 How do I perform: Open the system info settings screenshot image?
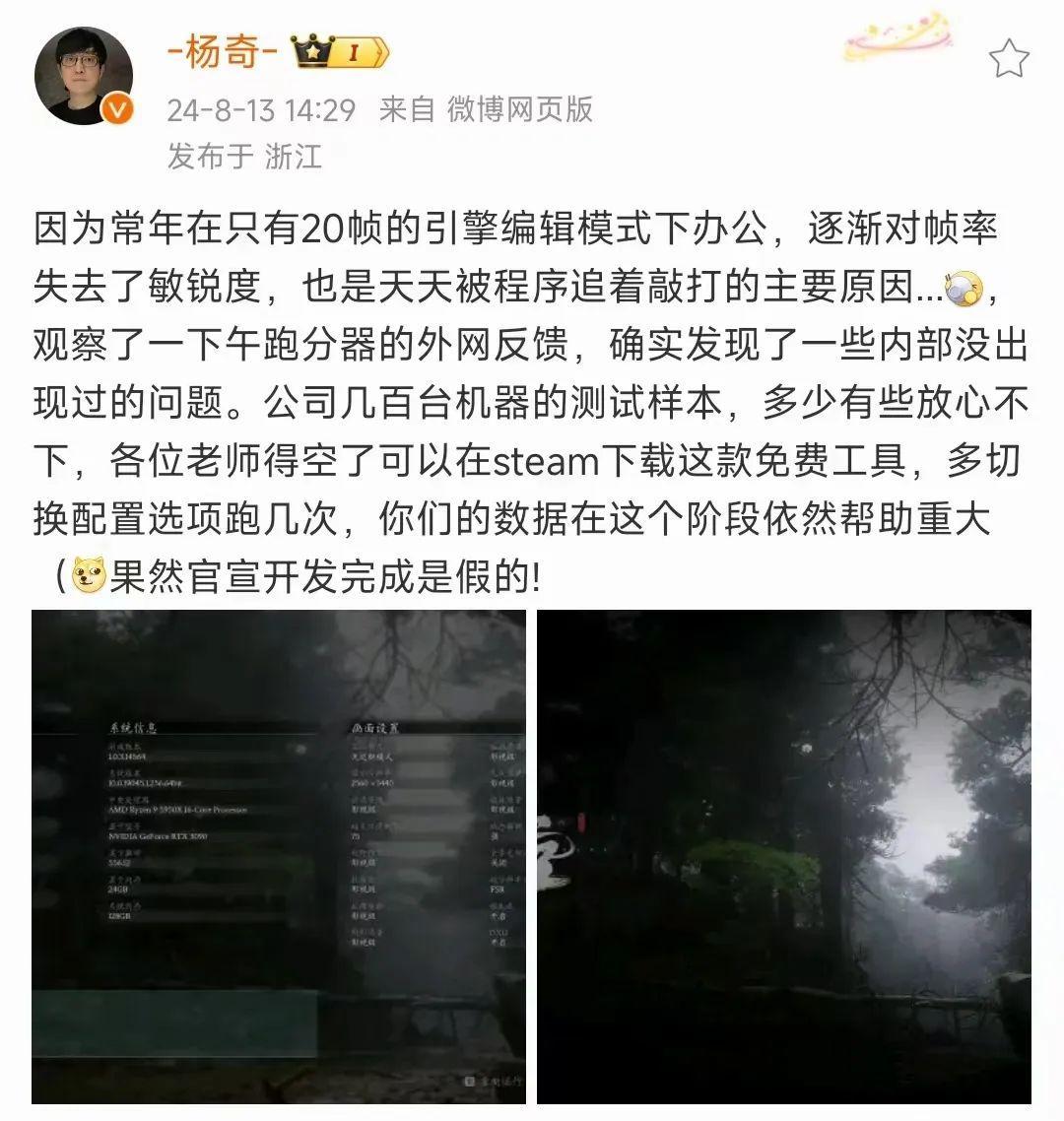pos(279,855)
